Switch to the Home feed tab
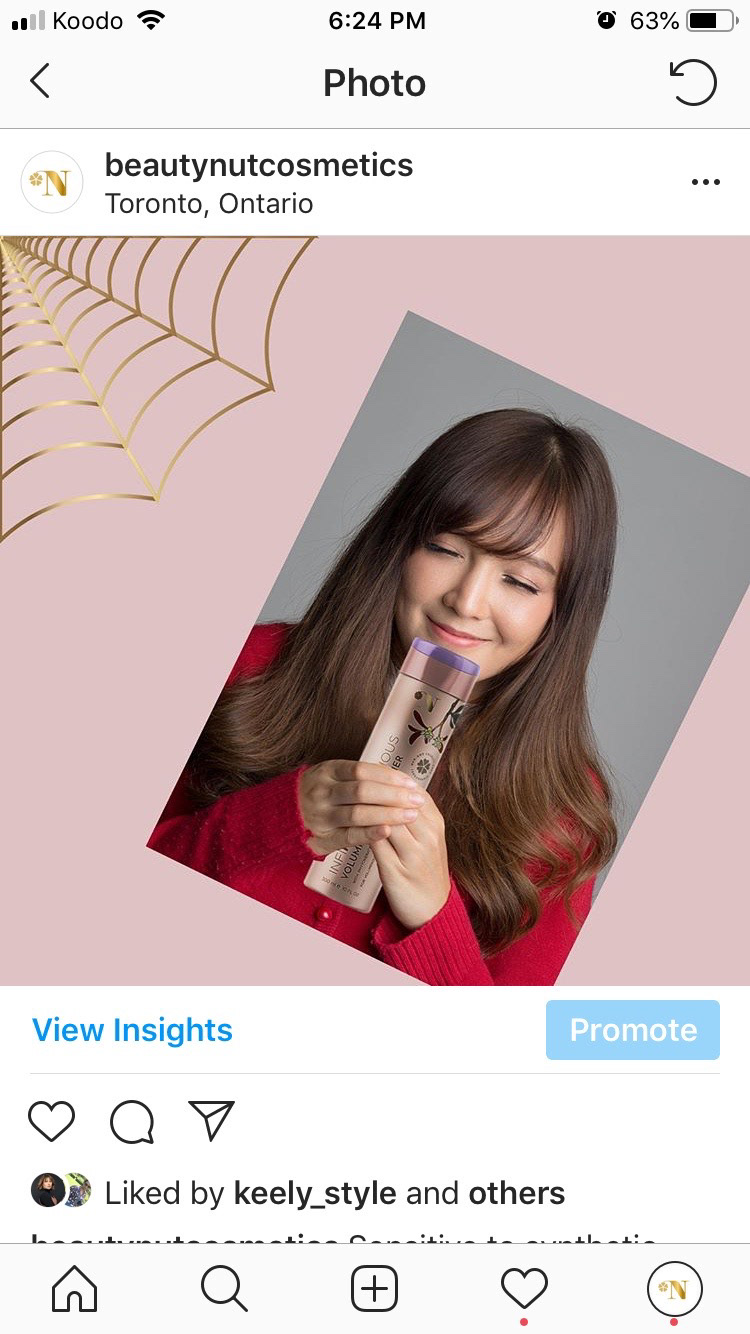Viewport: 750px width, 1334px height. [x=75, y=1289]
